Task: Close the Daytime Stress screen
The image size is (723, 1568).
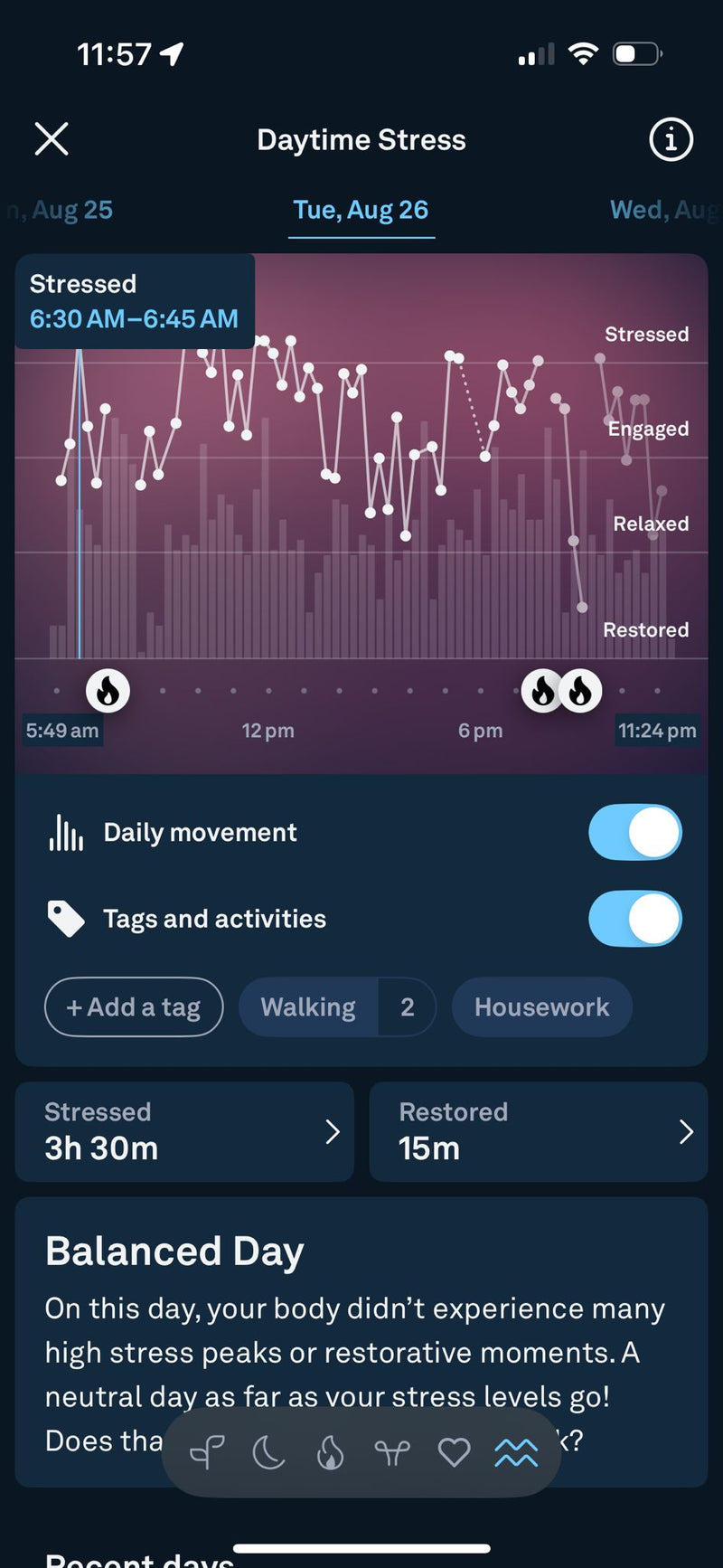Action: (x=52, y=139)
